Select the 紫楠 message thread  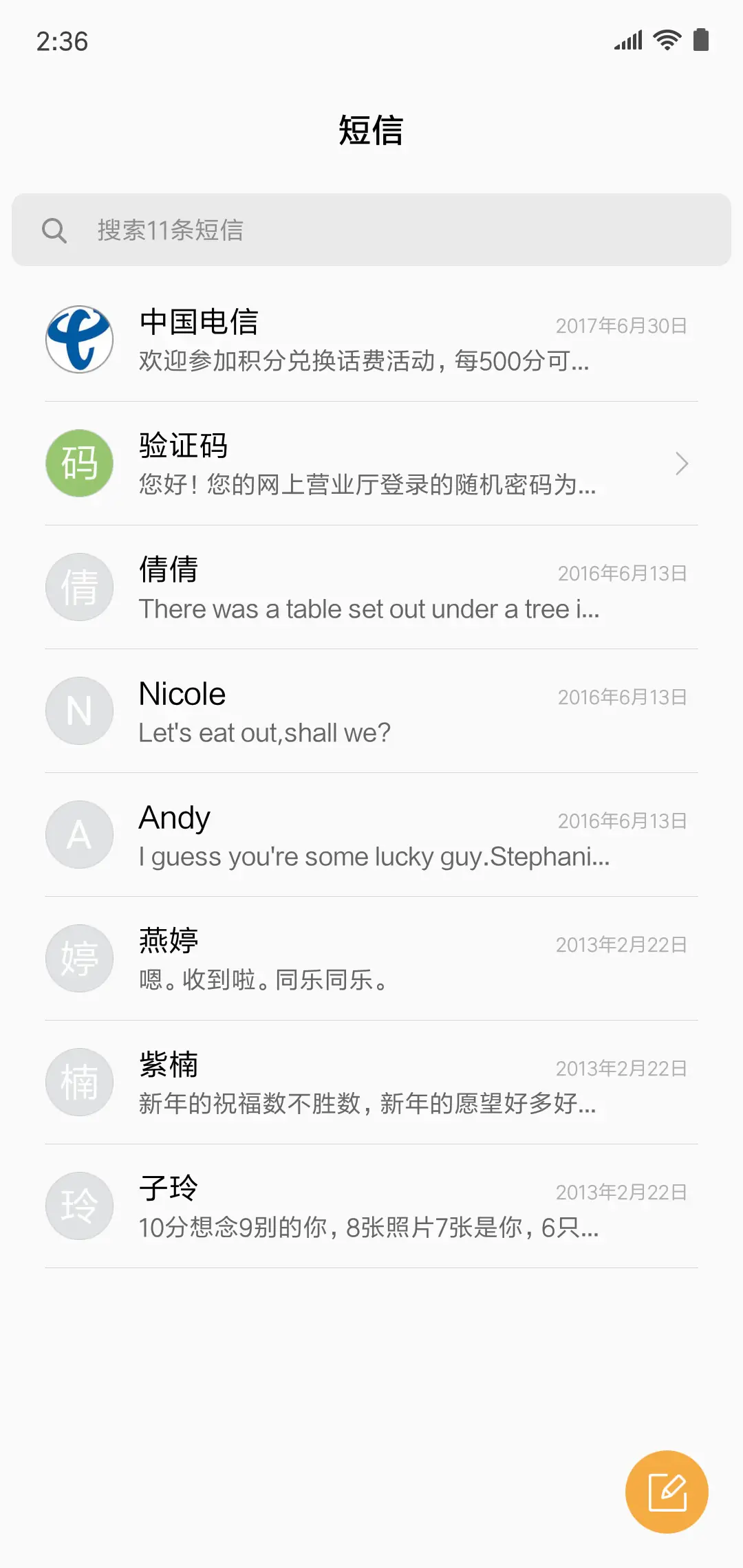pos(371,1082)
